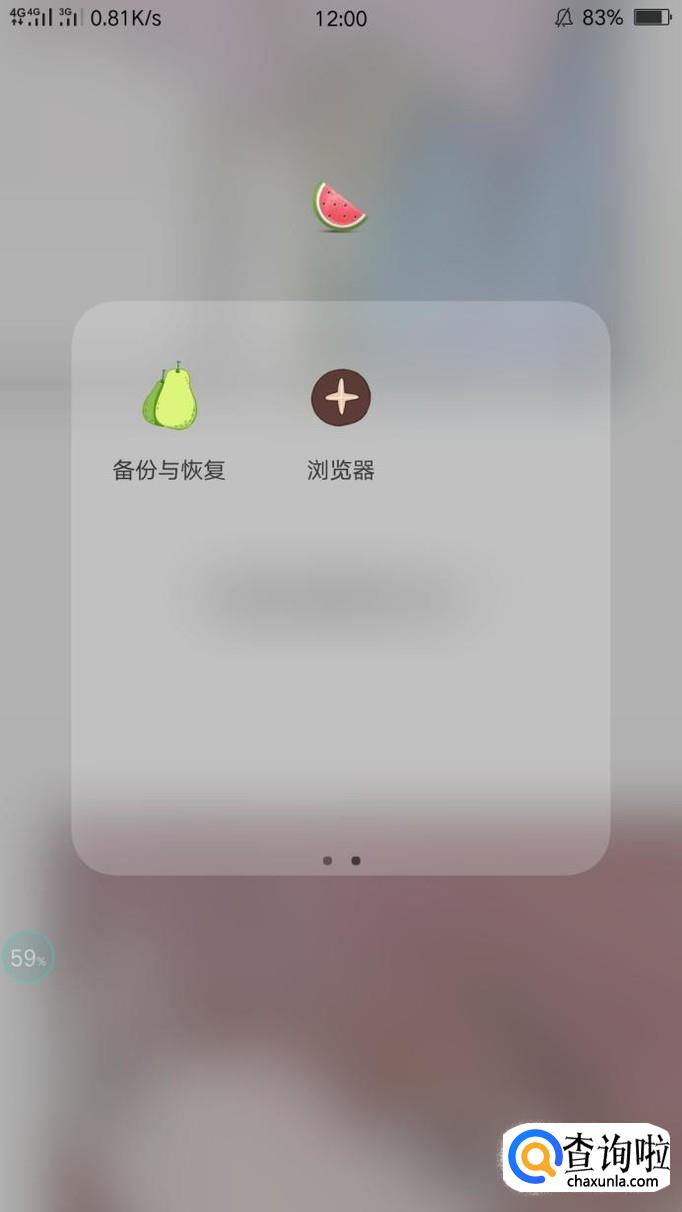Open the 备份与恢复 app

(170, 399)
